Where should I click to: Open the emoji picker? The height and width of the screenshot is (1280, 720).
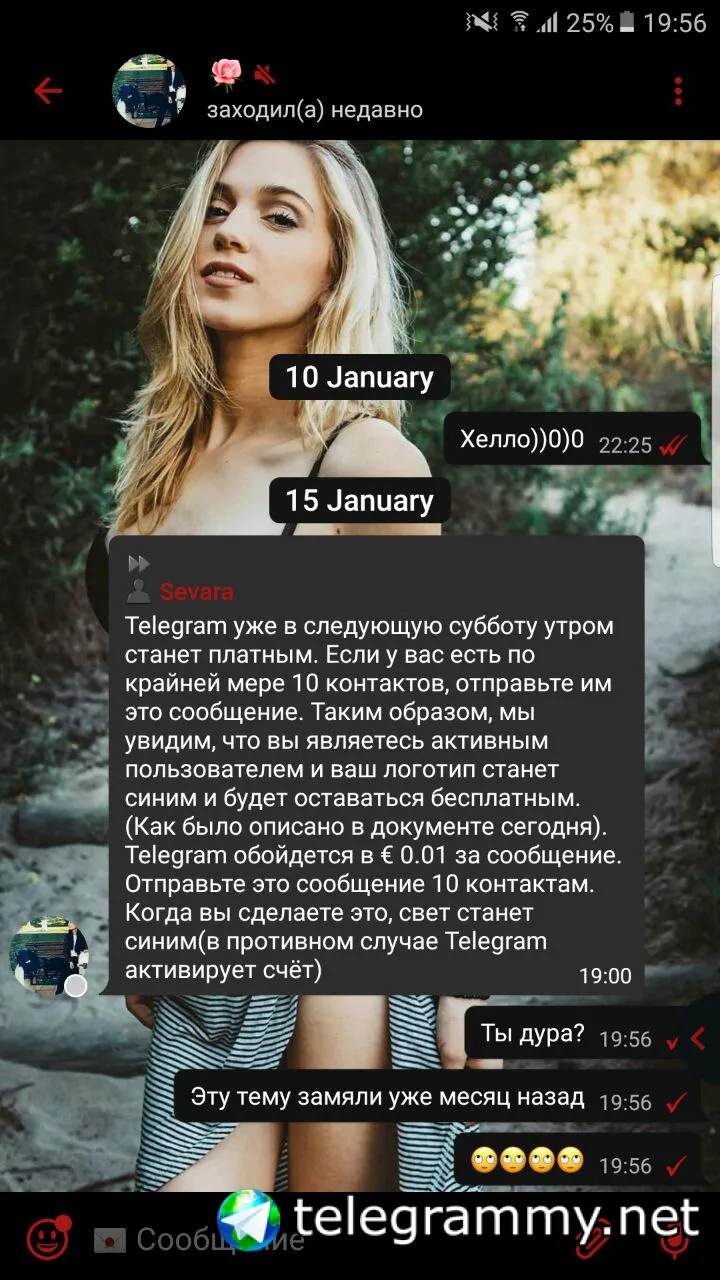click(46, 1239)
